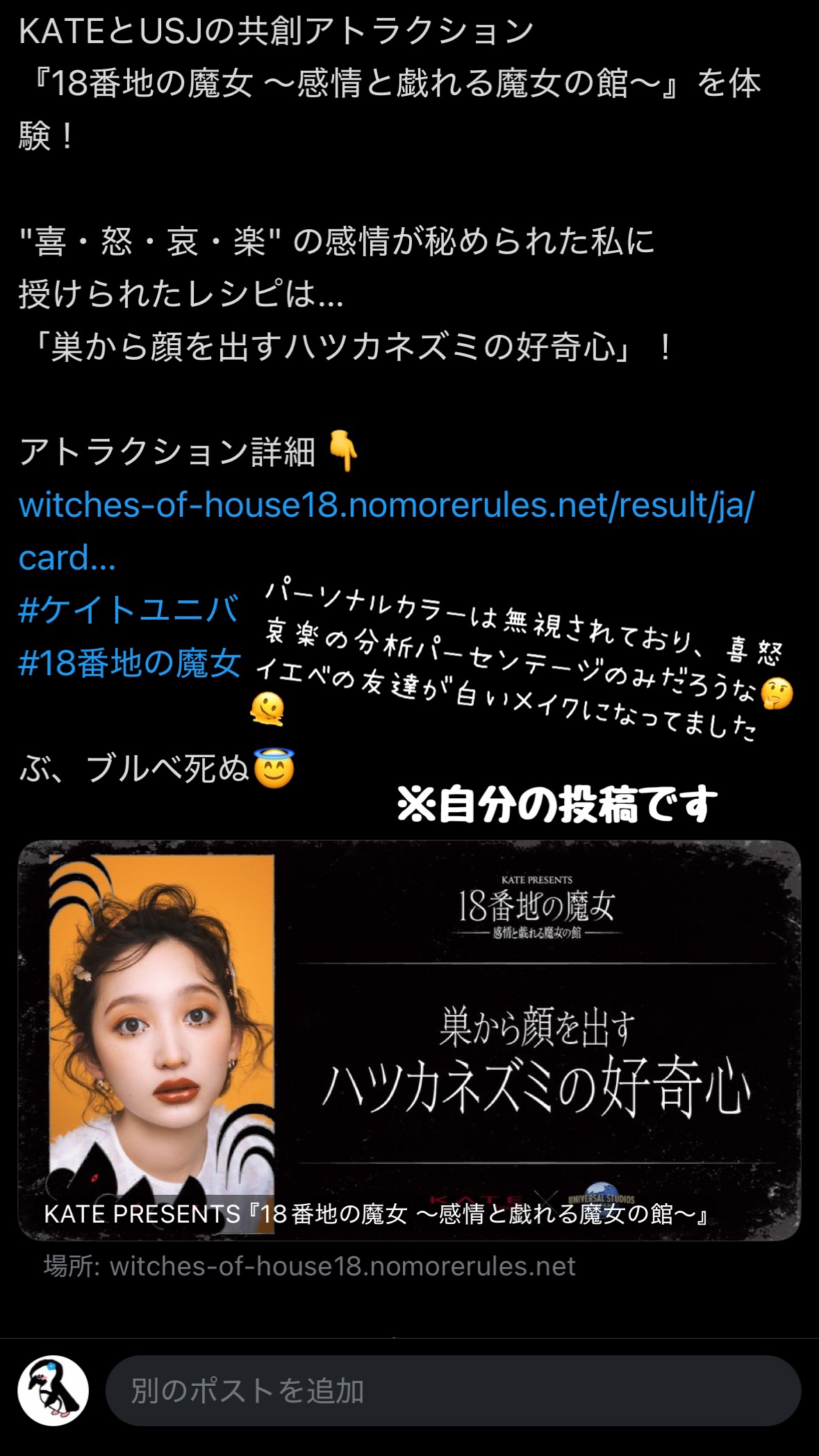Open the KATE PRESENTS link preview card
The height and width of the screenshot is (1456, 819).
pos(409,1040)
